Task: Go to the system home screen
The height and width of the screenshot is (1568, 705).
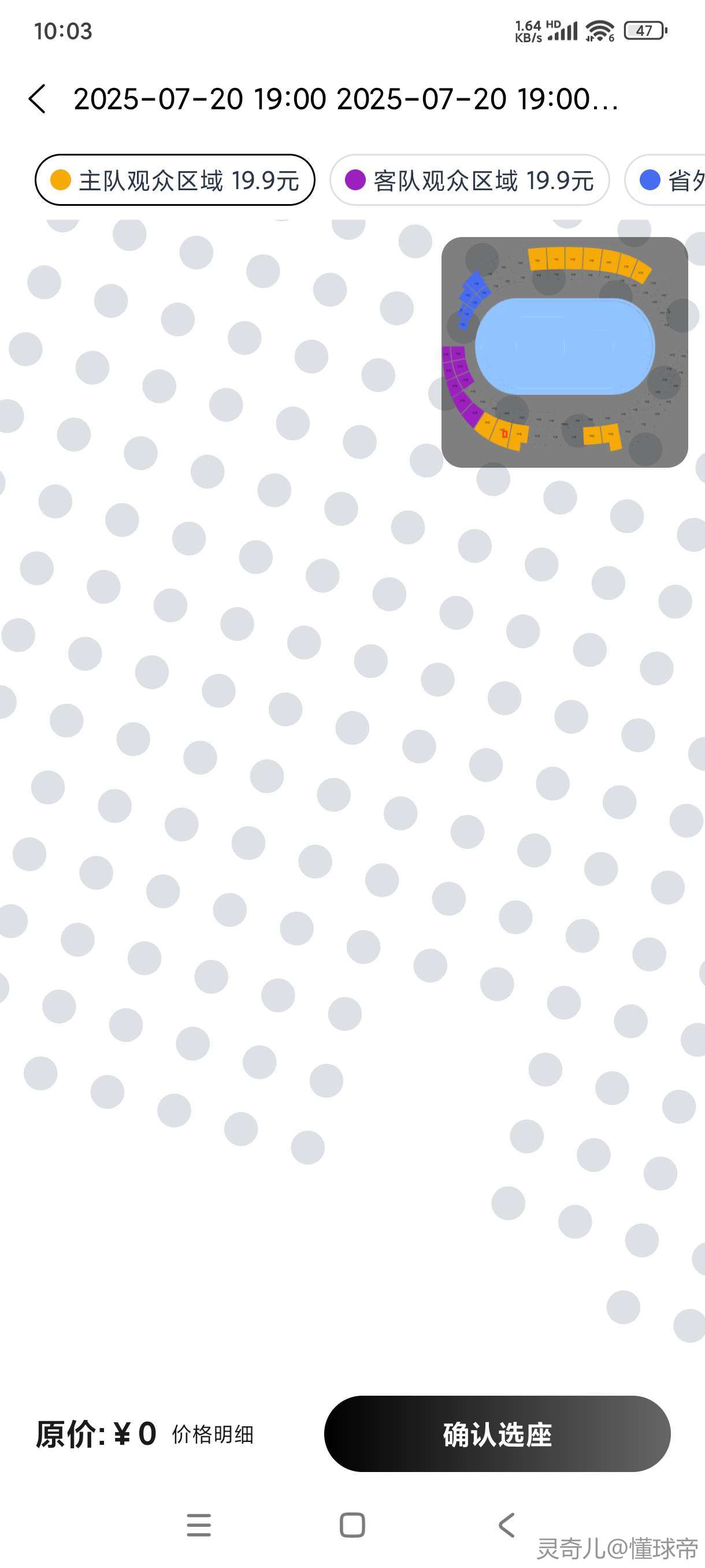Action: pyautogui.click(x=352, y=1525)
